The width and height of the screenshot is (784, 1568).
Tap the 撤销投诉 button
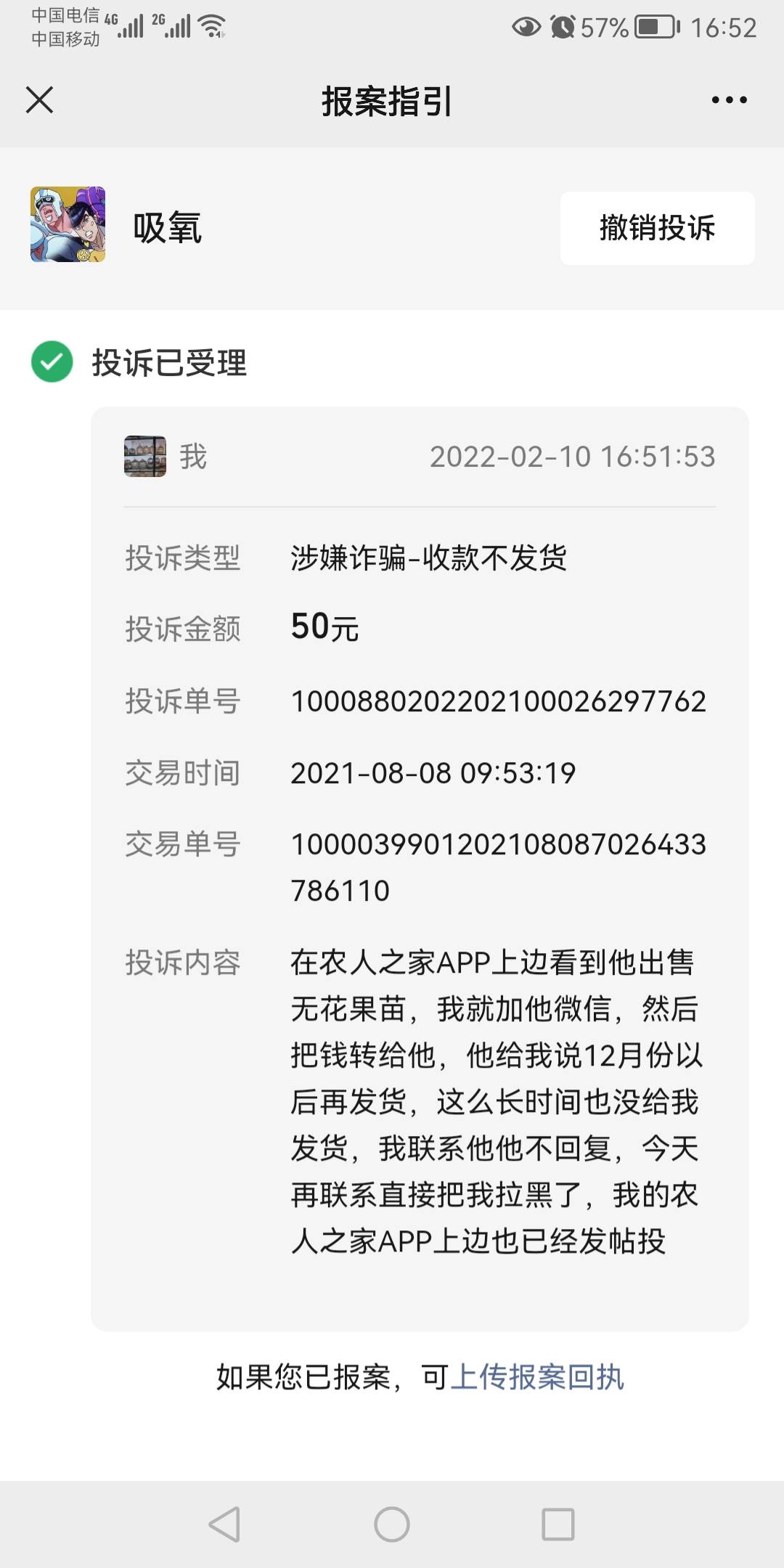[x=657, y=228]
